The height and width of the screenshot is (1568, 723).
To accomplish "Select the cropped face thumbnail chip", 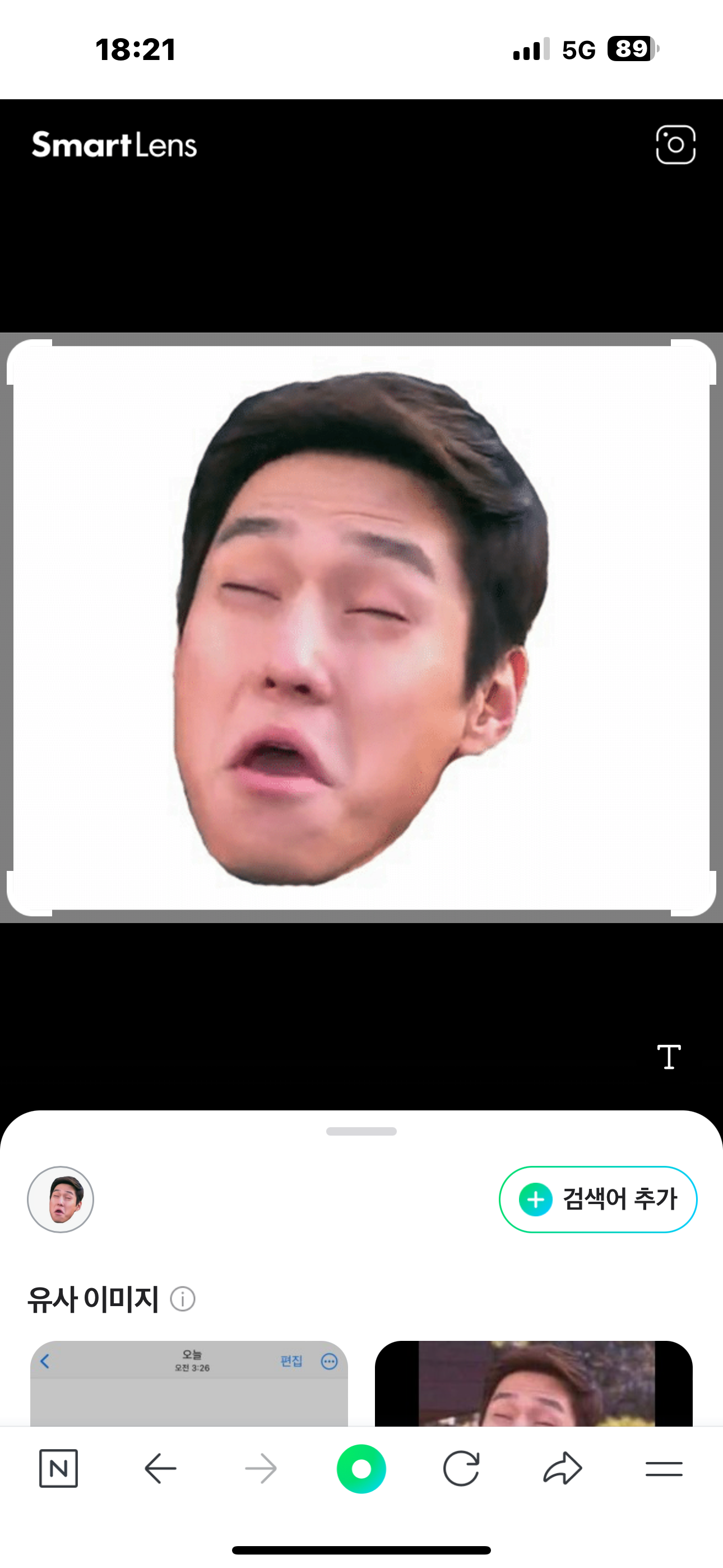I will click(61, 1200).
